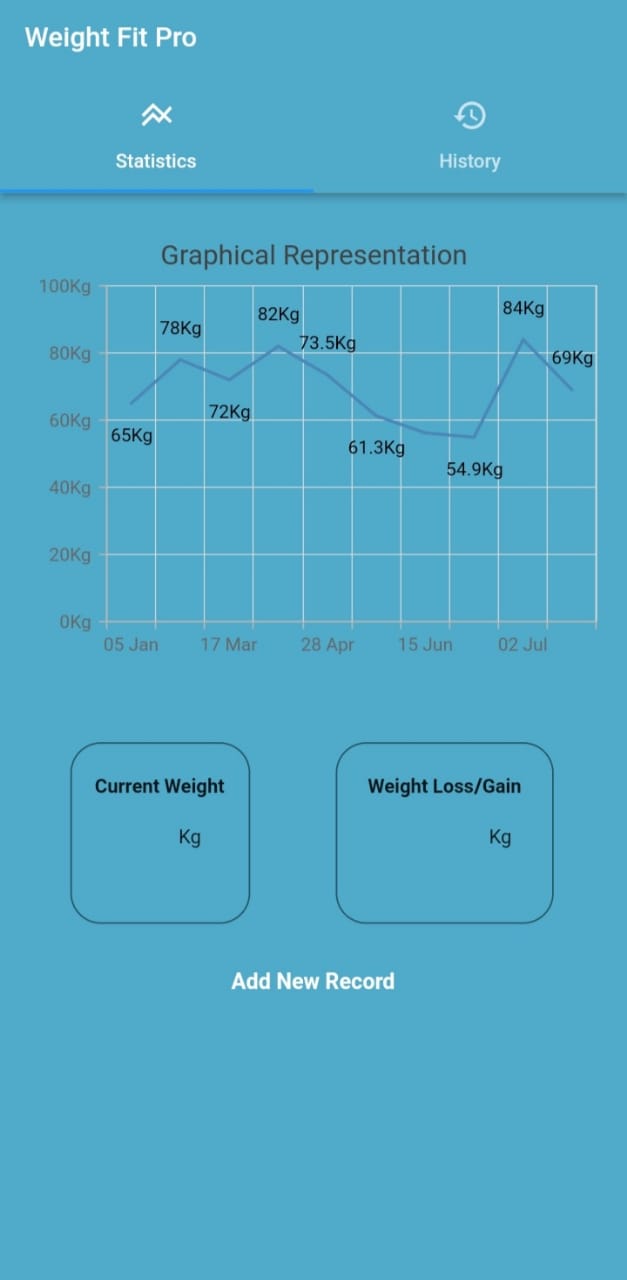Tap Add New Record

click(313, 981)
